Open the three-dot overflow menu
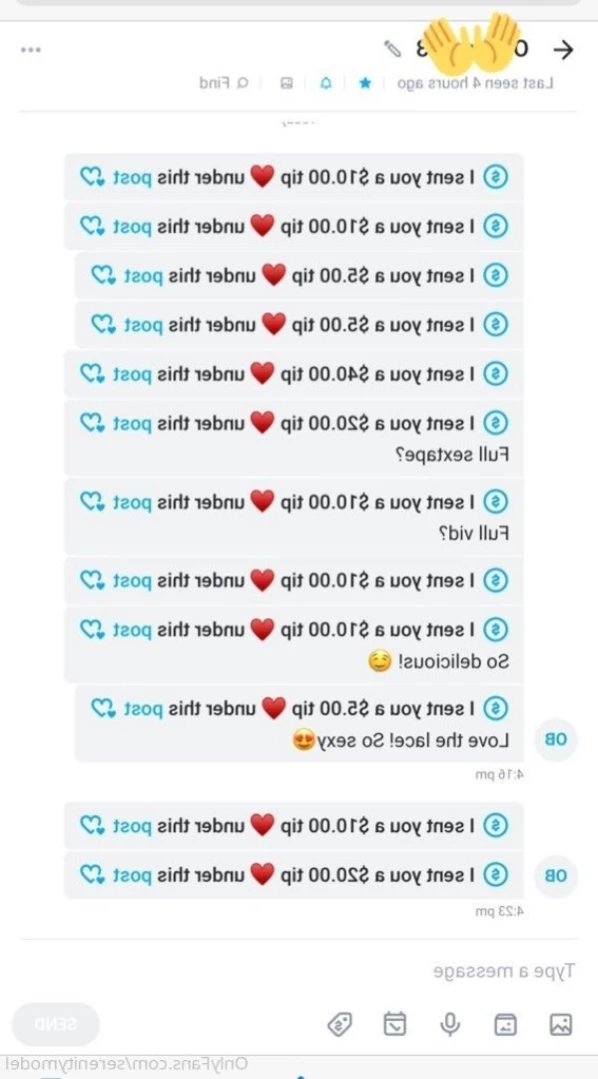The height and width of the screenshot is (1079, 598). 31,50
